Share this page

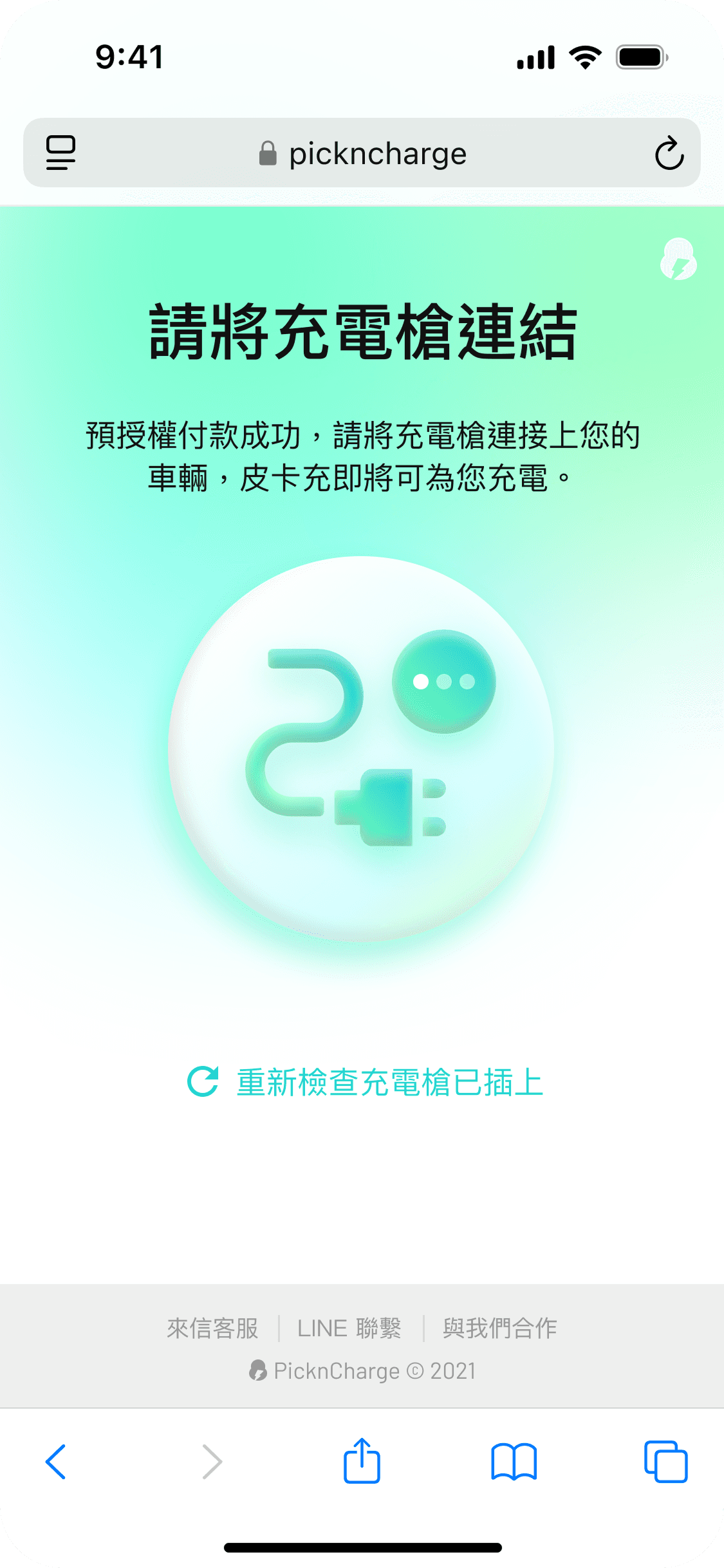[362, 1460]
